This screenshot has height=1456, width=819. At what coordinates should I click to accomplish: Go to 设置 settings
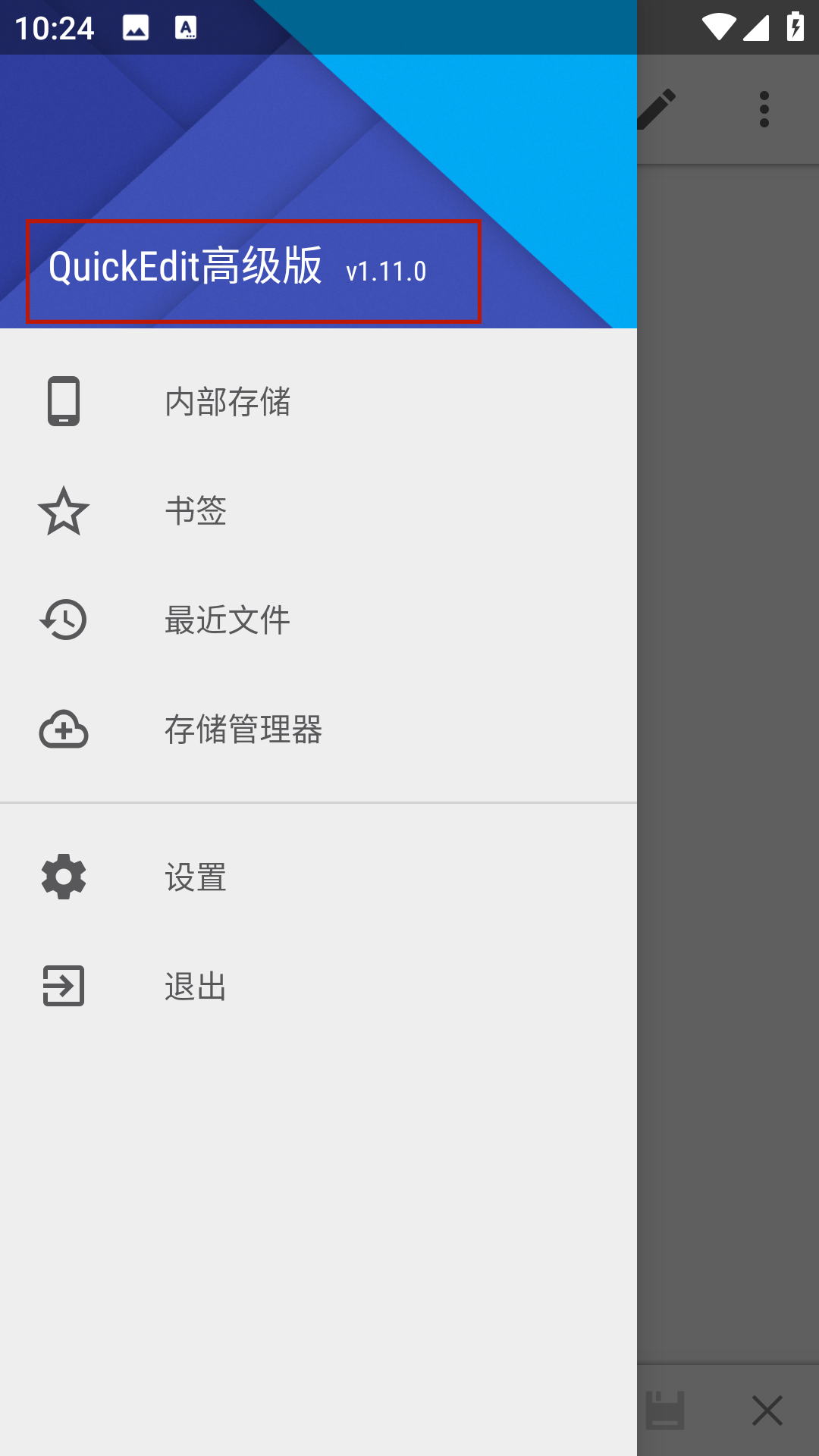pyautogui.click(x=196, y=877)
